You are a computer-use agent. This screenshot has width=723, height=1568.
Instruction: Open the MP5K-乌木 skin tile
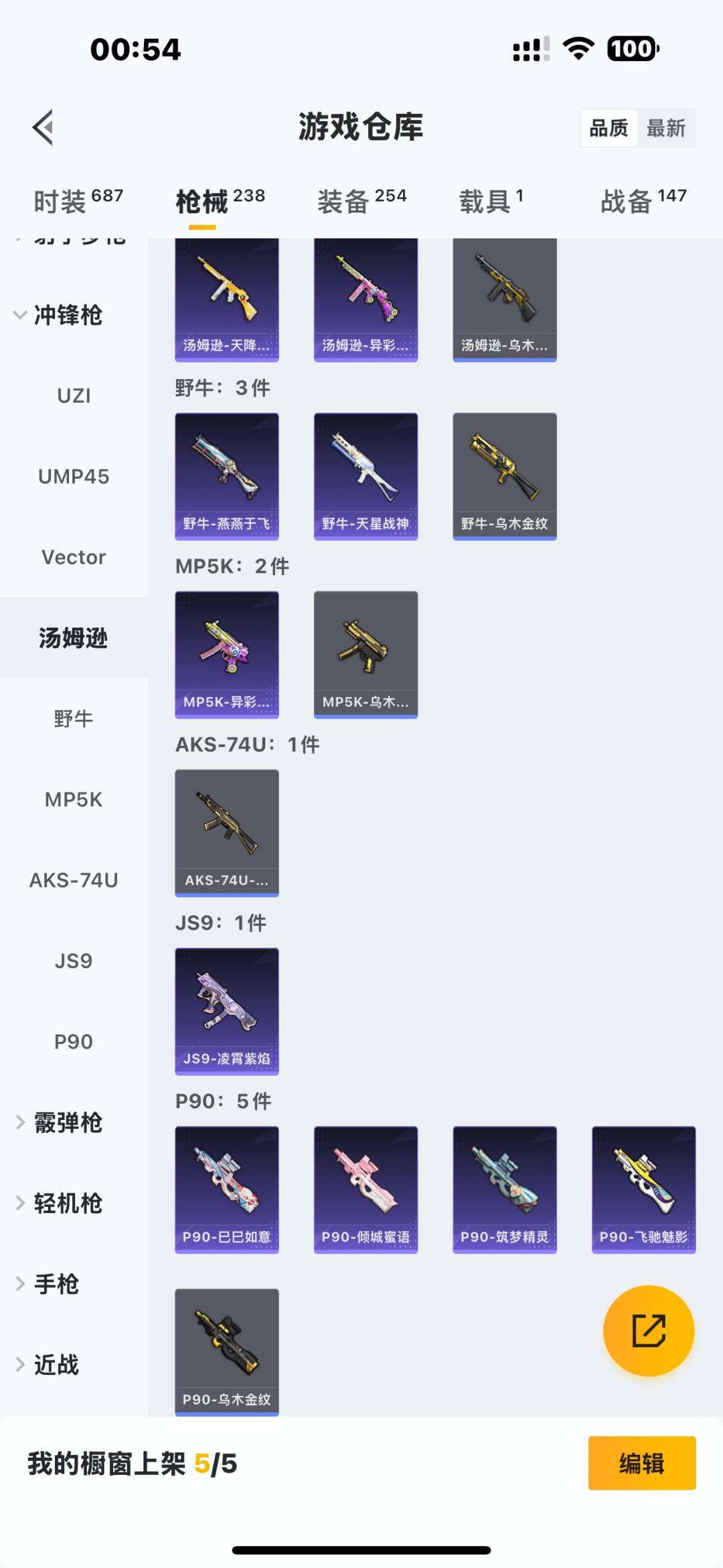[366, 654]
